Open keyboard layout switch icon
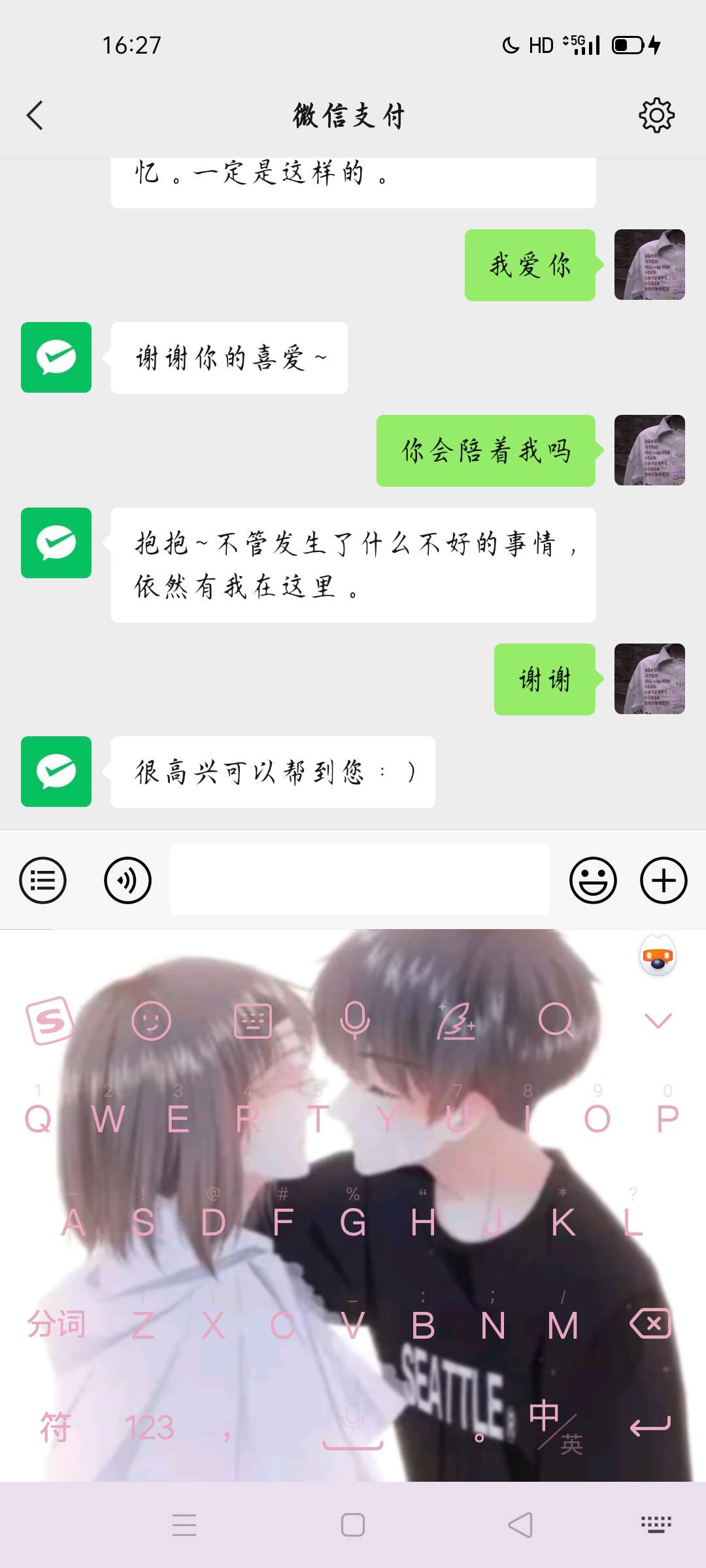Viewport: 706px width, 1568px height. pos(252,1021)
